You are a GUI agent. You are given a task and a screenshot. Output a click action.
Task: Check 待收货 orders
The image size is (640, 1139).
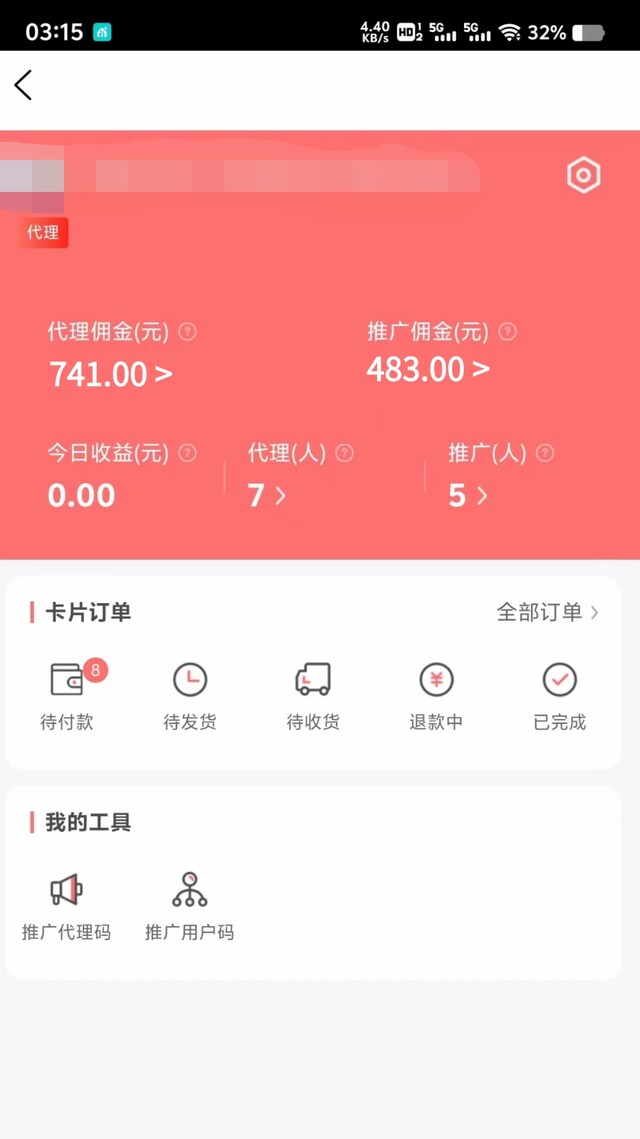pos(313,696)
